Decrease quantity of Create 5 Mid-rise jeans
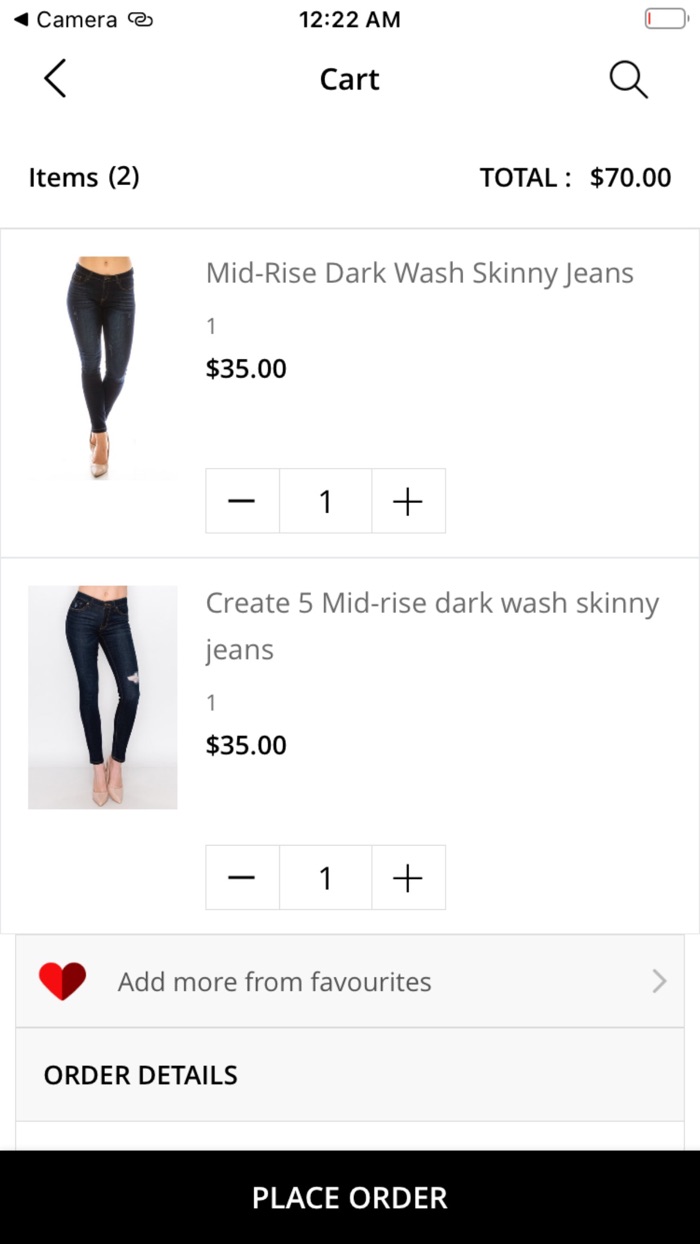The width and height of the screenshot is (700, 1244). (x=242, y=878)
